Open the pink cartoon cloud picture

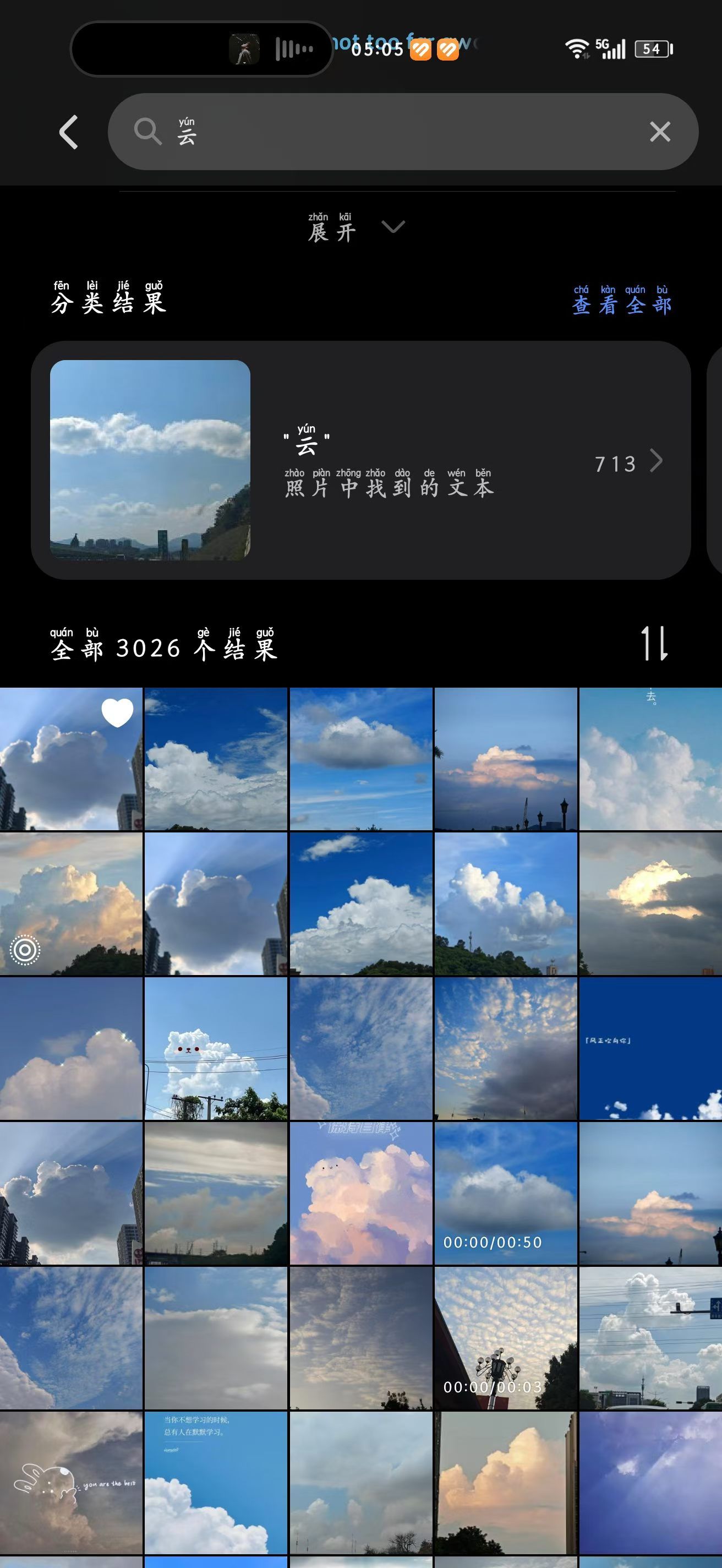pyautogui.click(x=360, y=1194)
